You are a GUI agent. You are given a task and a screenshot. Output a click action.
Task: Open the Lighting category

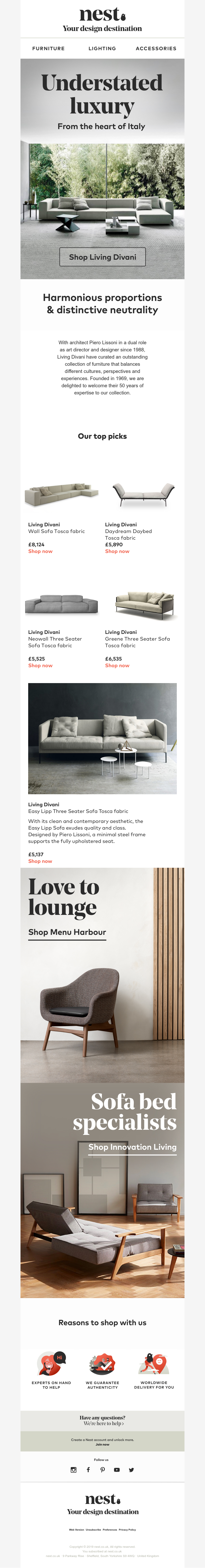point(102,48)
